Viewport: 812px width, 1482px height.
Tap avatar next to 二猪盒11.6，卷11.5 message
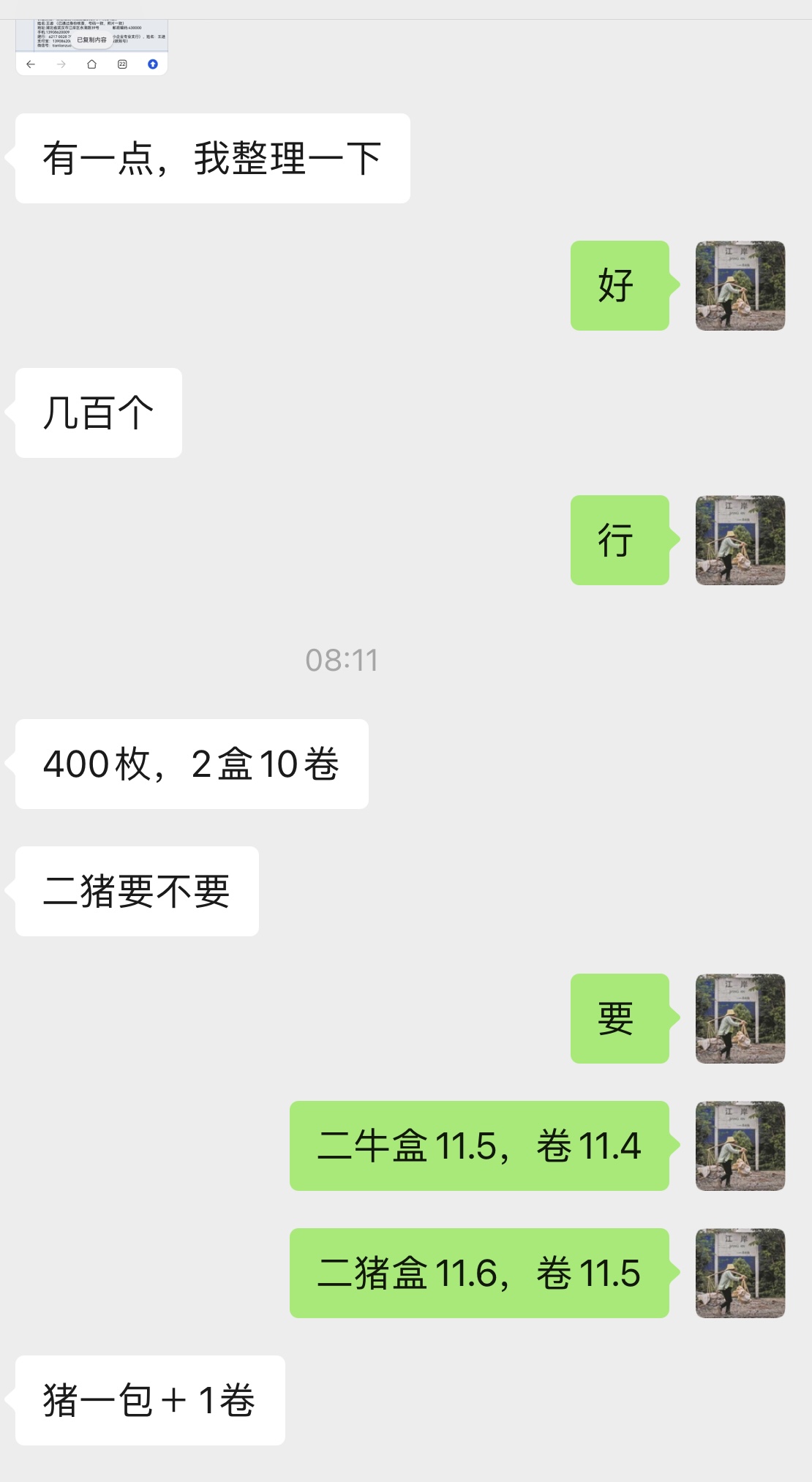click(x=740, y=1273)
